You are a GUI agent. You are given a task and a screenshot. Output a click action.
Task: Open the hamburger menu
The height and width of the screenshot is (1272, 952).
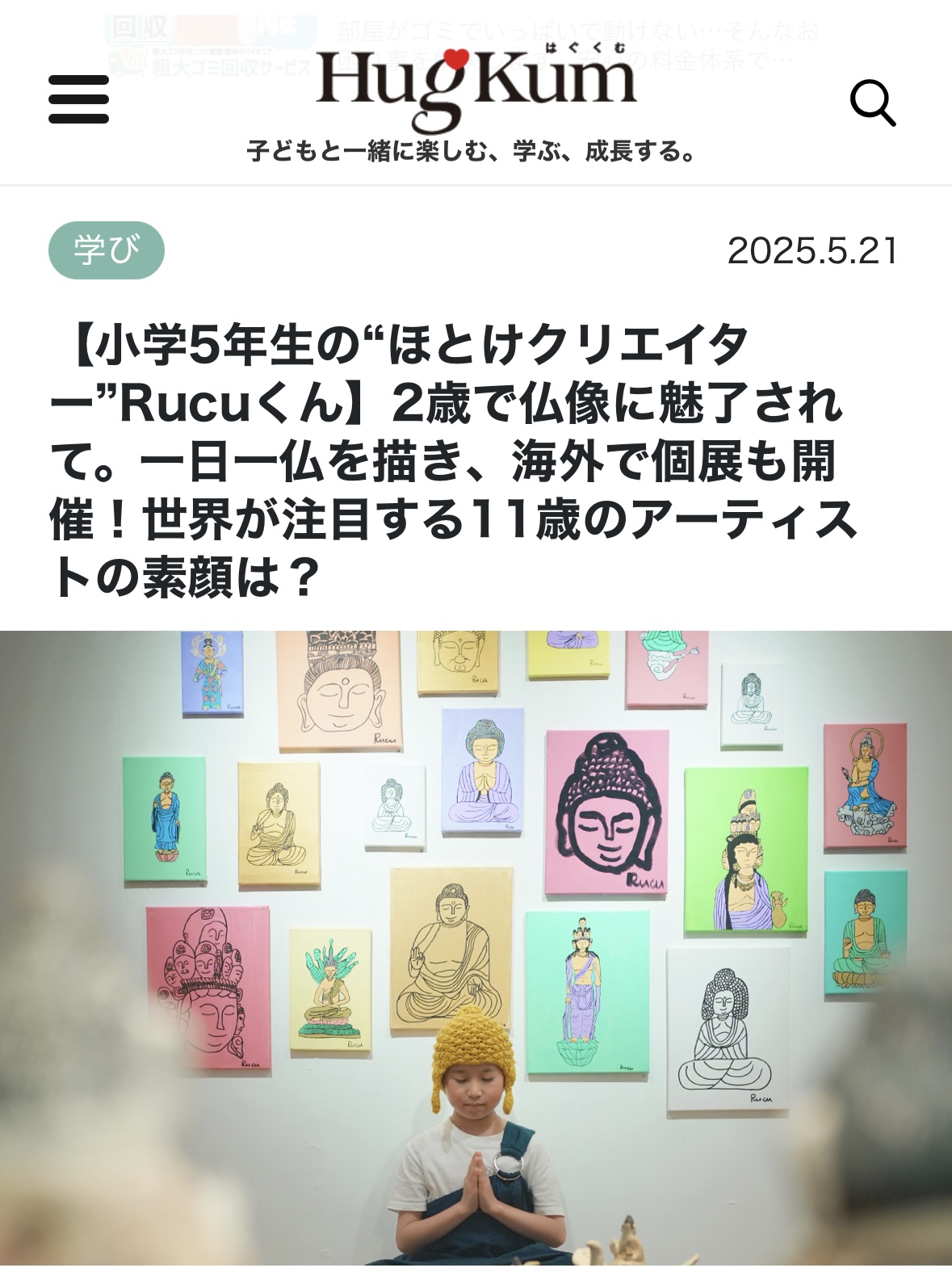78,99
